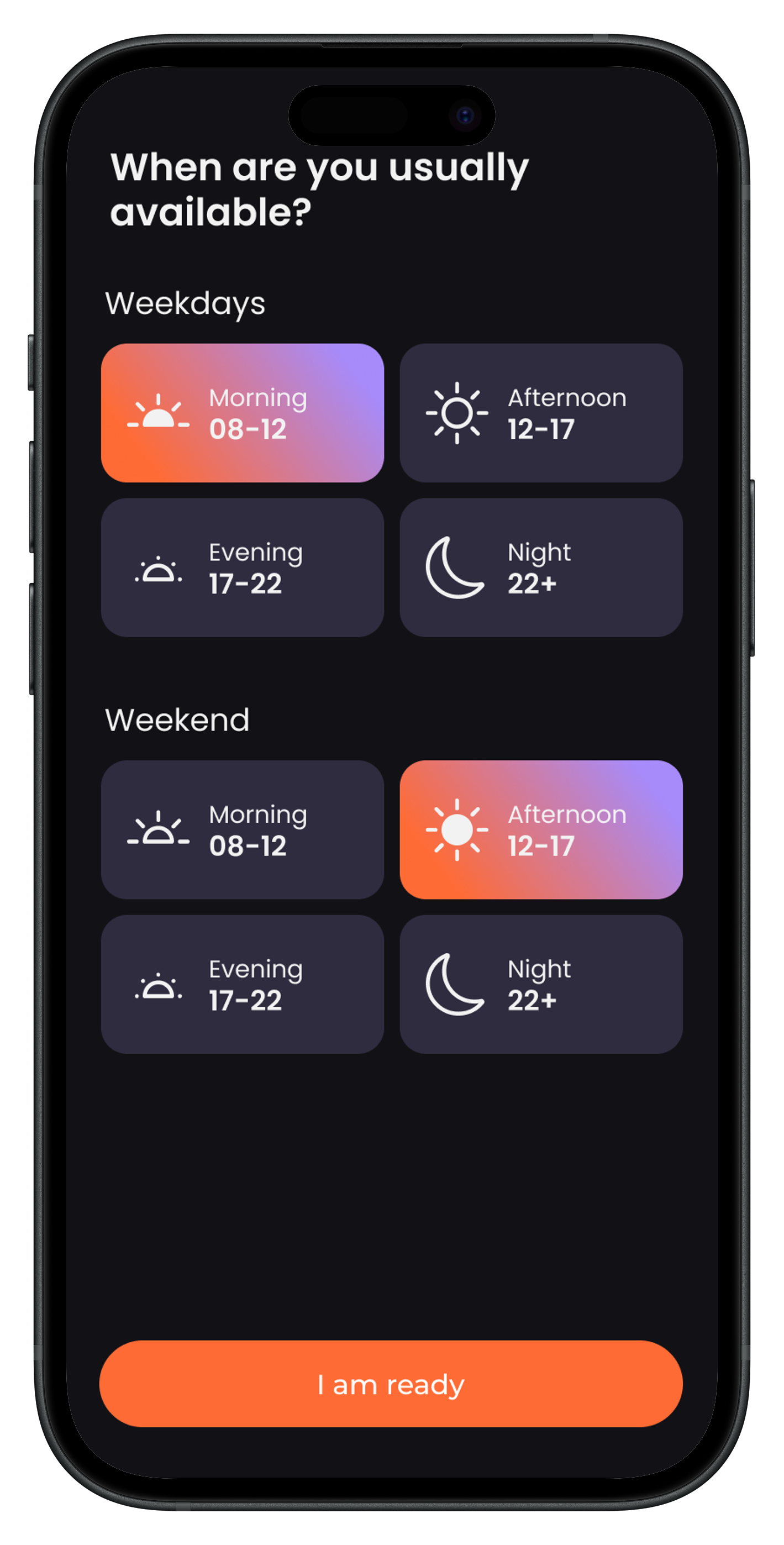
Task: Deselect Weekdays Morning 08-12 slot
Action: (x=243, y=413)
